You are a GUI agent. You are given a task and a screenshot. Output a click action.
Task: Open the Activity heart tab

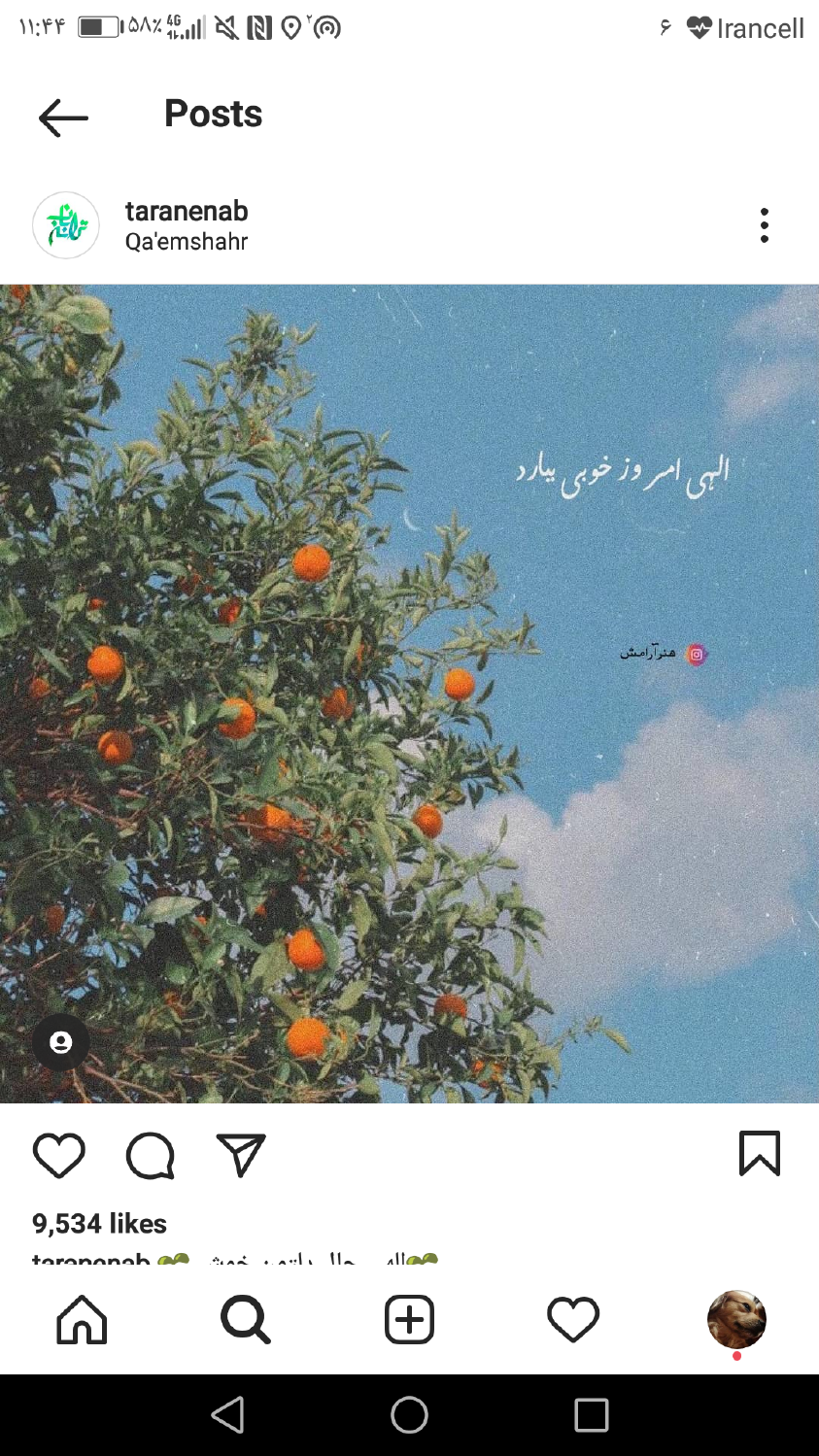tap(573, 1320)
